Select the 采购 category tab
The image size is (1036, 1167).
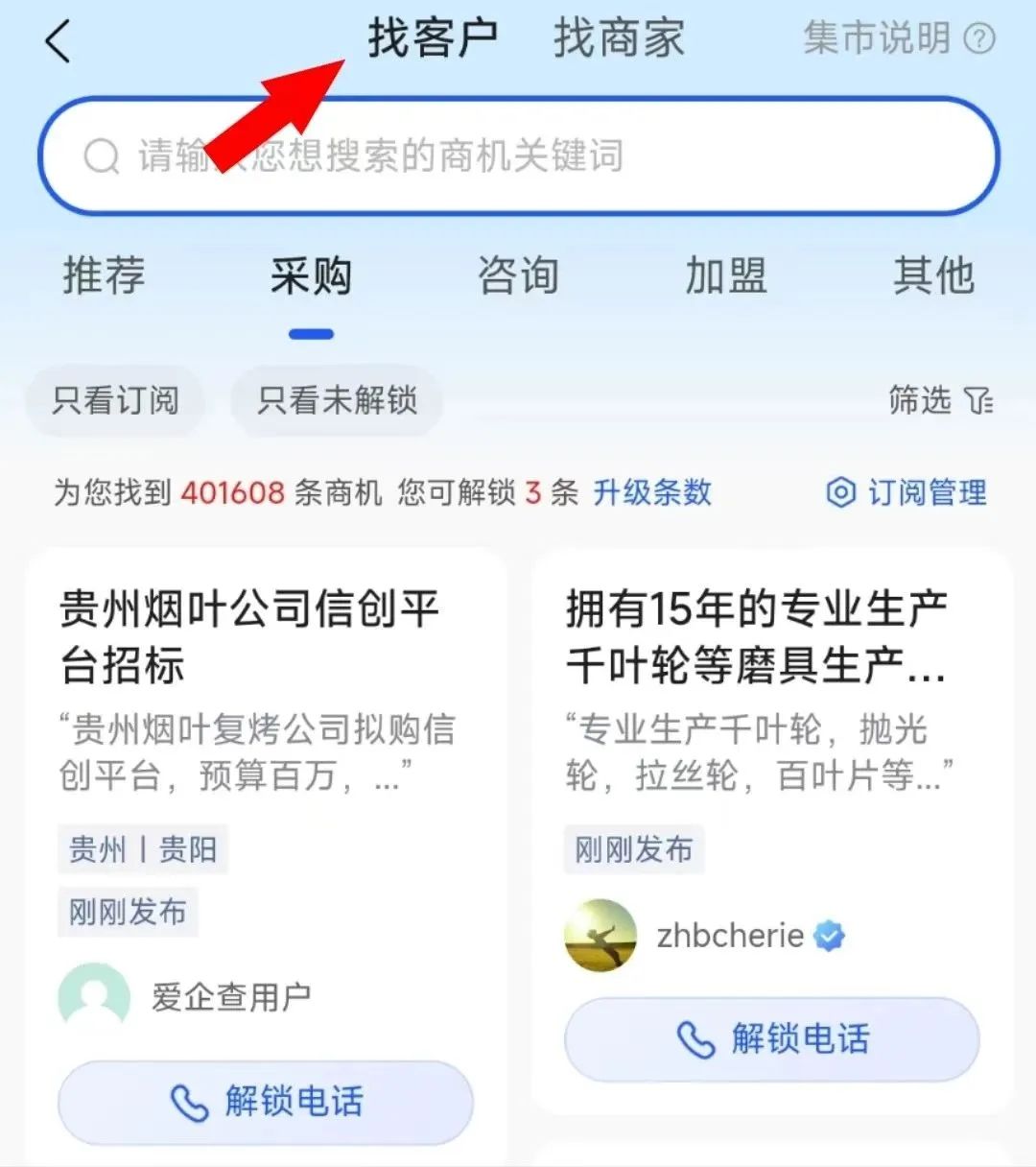(311, 276)
